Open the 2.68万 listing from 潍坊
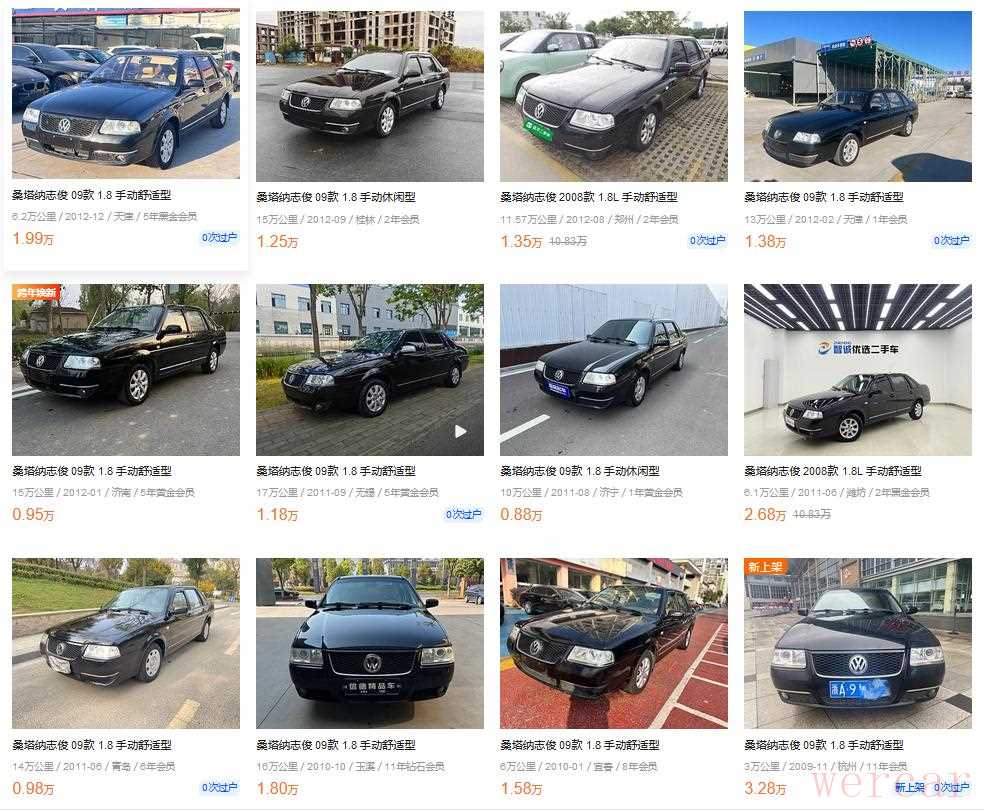This screenshot has height=810, width=984. pyautogui.click(x=857, y=370)
